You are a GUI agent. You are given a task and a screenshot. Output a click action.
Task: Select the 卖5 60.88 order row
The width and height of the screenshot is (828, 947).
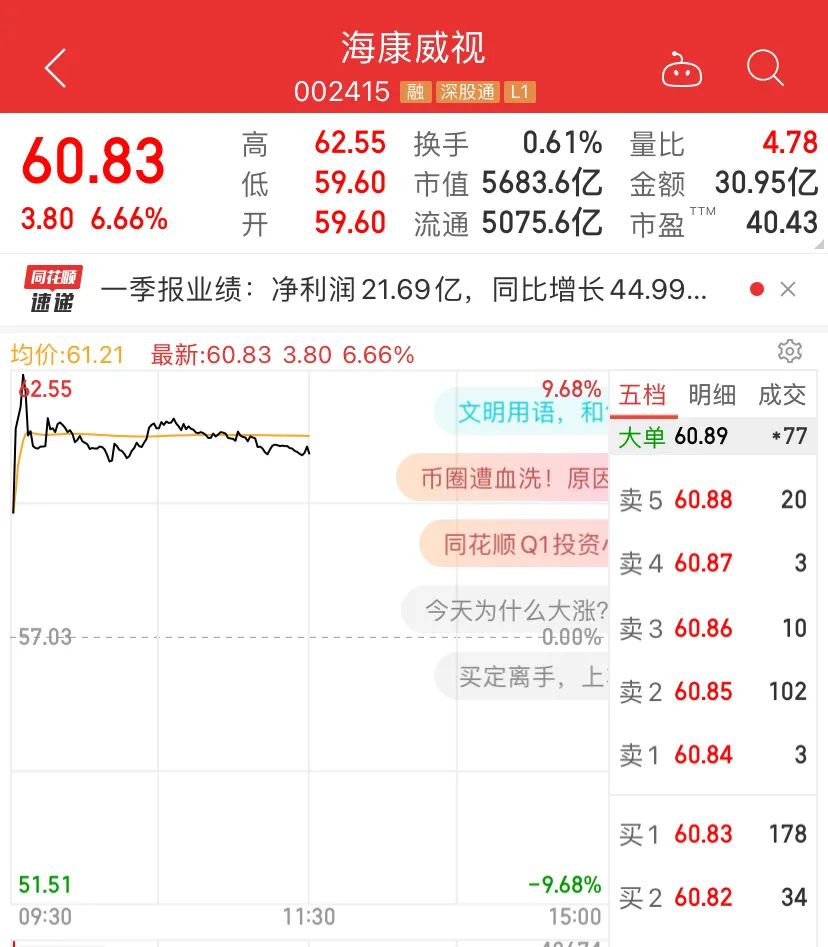(x=712, y=500)
